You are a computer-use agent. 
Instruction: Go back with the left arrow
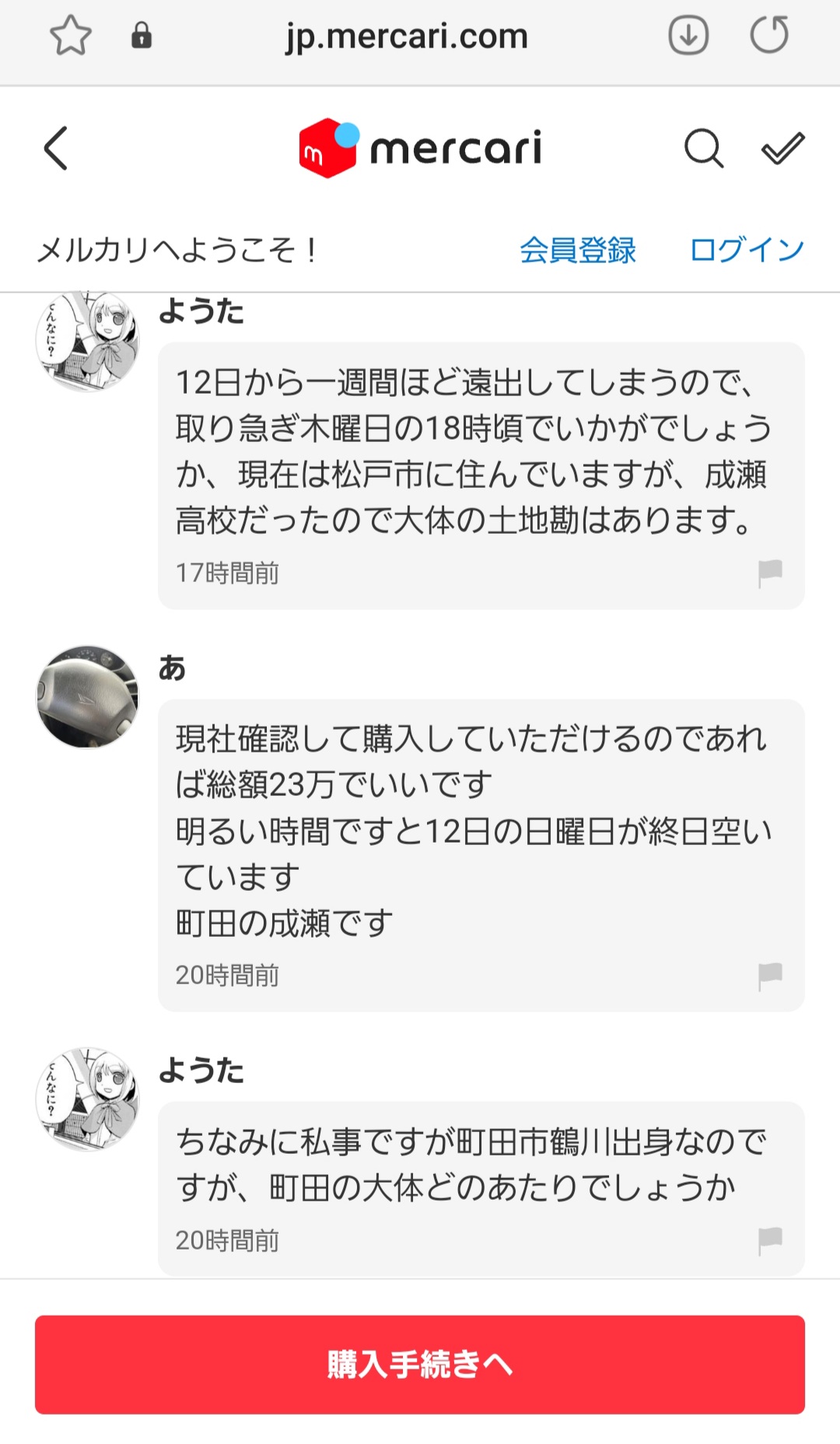click(56, 148)
